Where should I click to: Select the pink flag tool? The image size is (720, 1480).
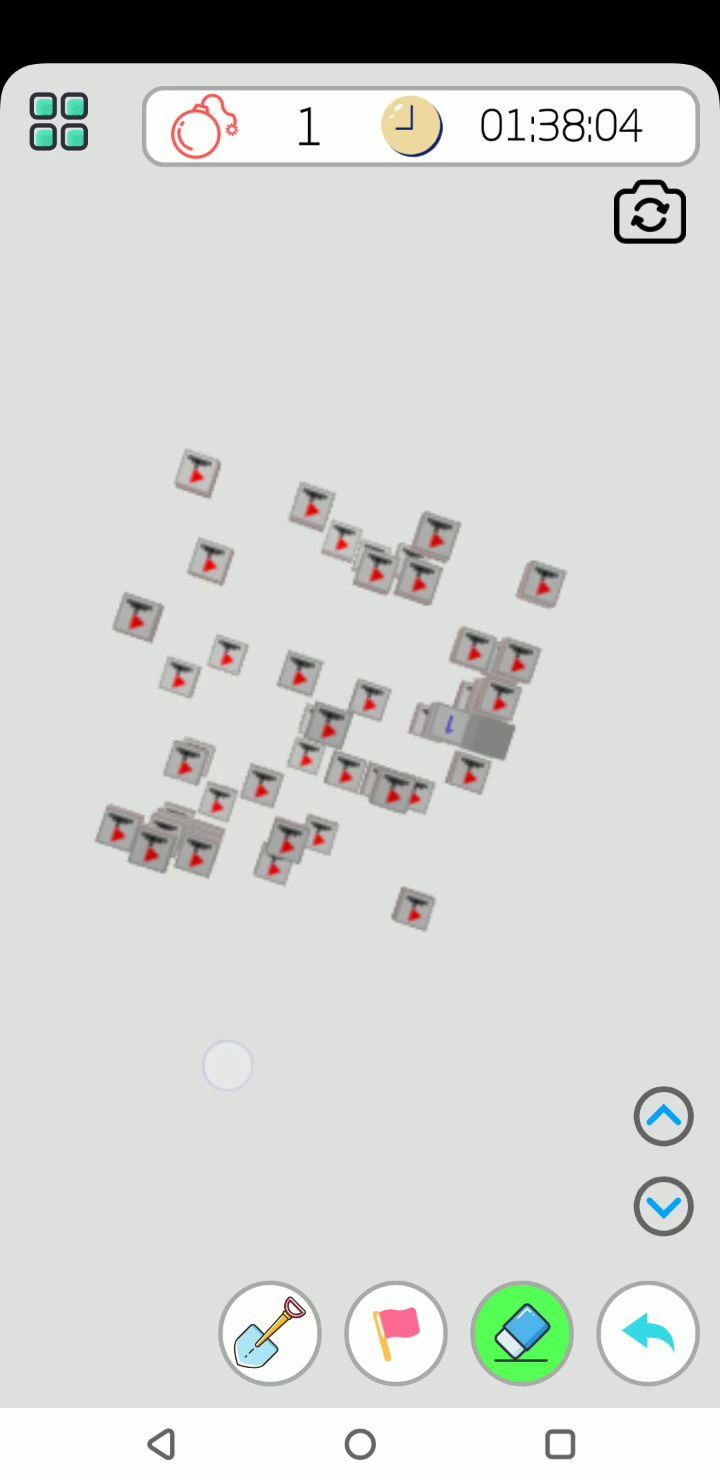[x=396, y=1333]
